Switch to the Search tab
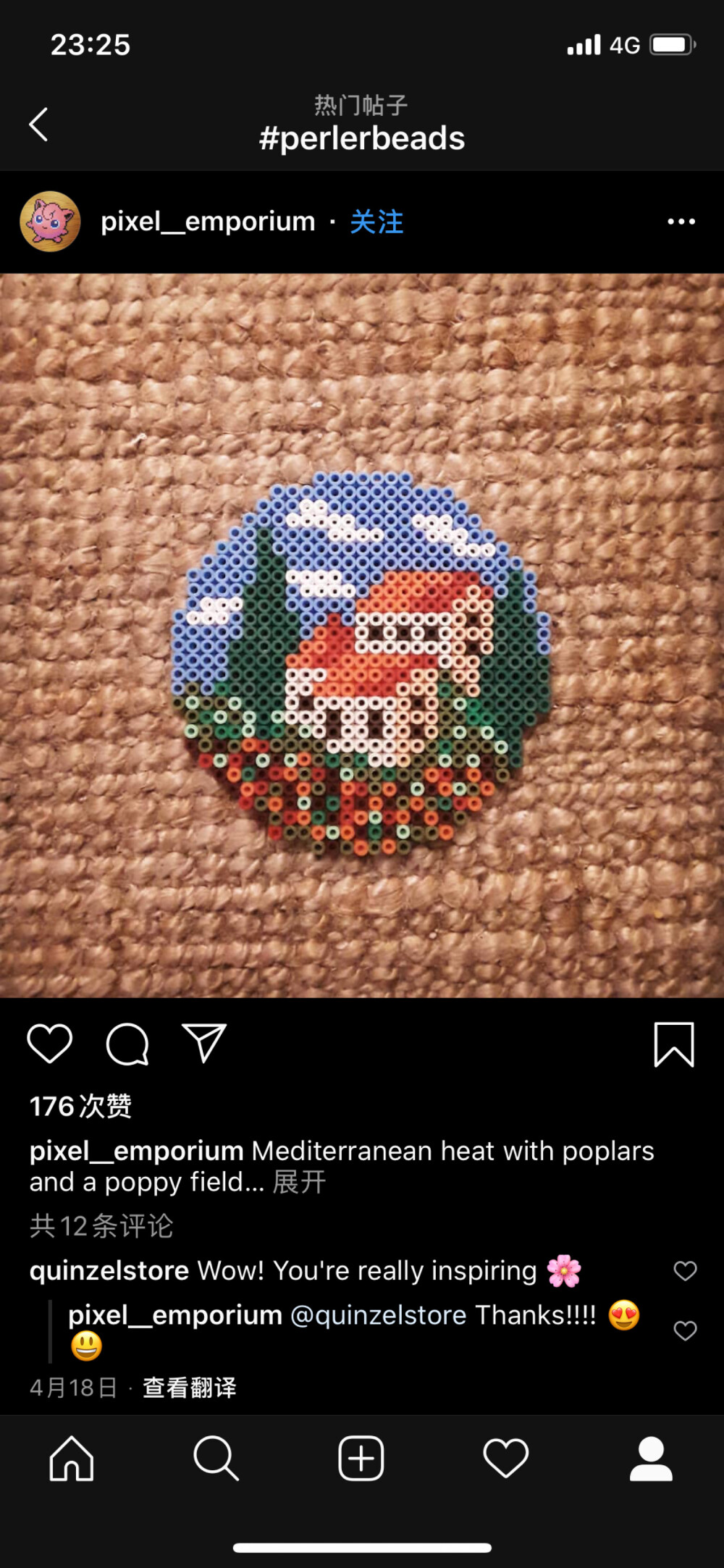The height and width of the screenshot is (1568, 724). 216,1458
